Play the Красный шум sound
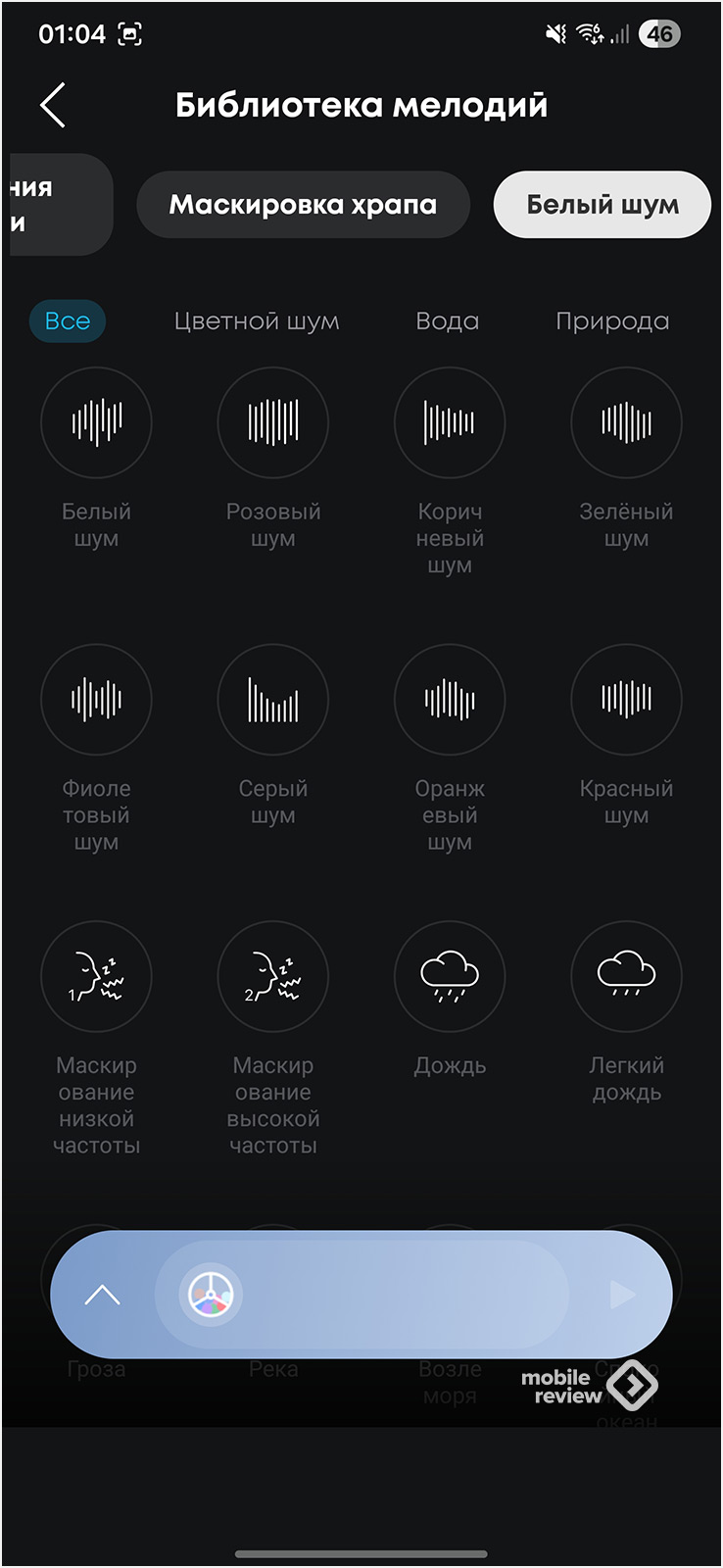 (626, 700)
